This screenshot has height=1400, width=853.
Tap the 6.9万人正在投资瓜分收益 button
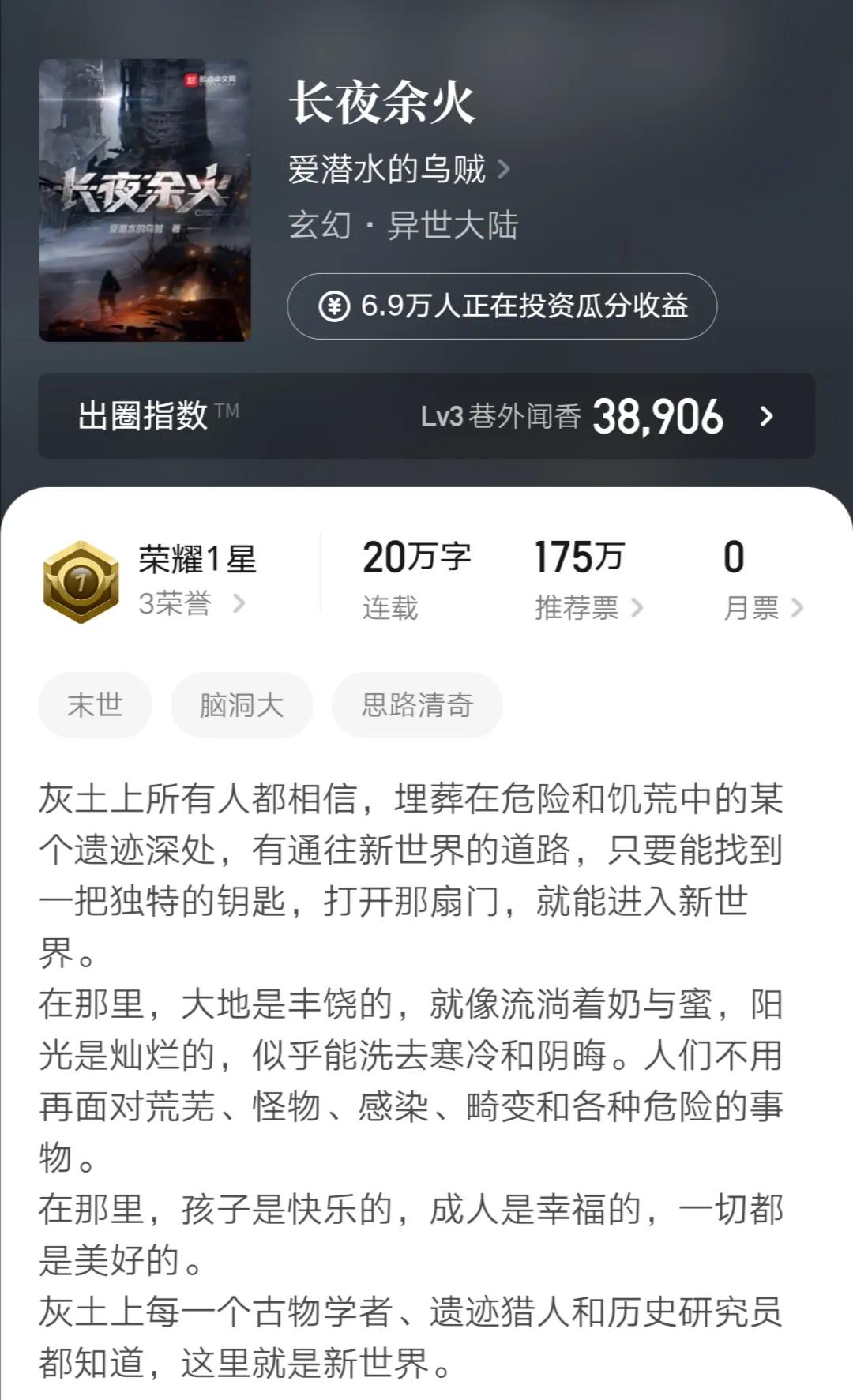point(502,306)
